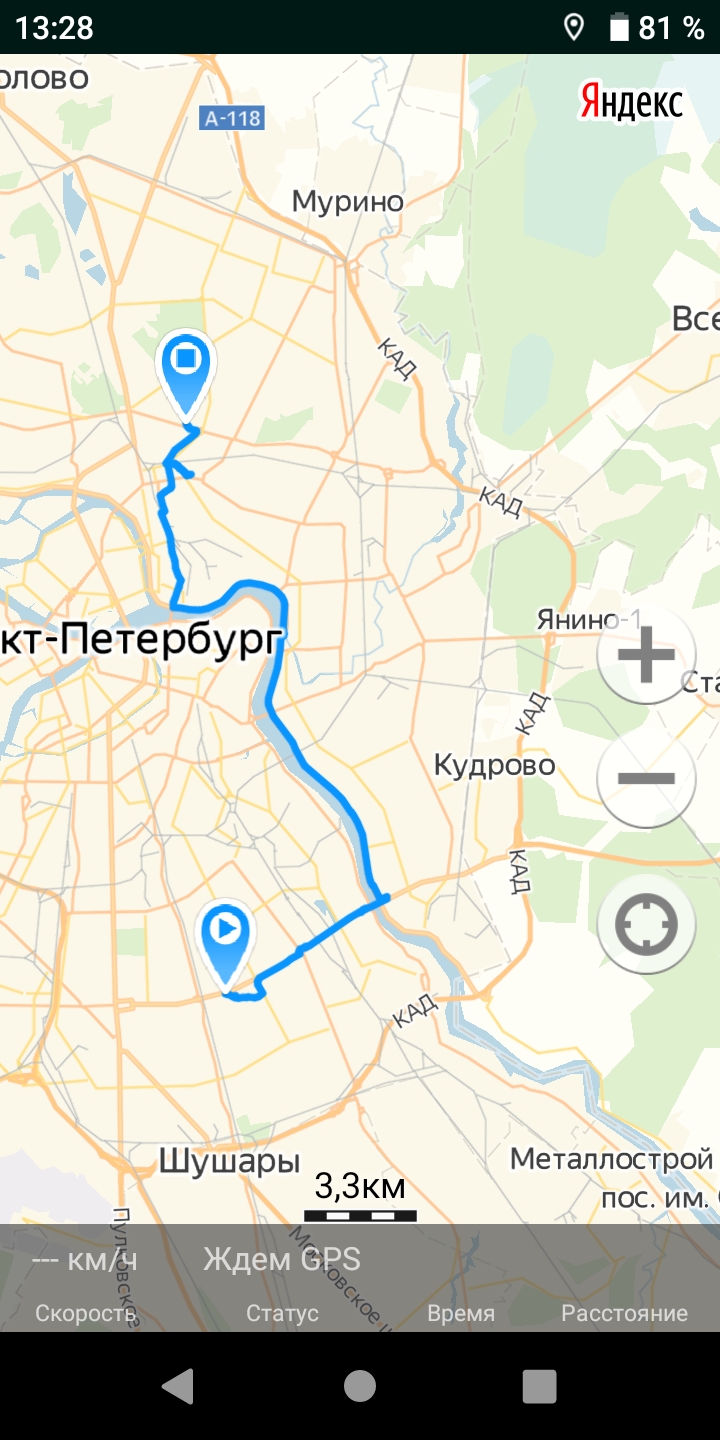Go back using the system back button
720x1440 pixels.
tap(179, 1386)
